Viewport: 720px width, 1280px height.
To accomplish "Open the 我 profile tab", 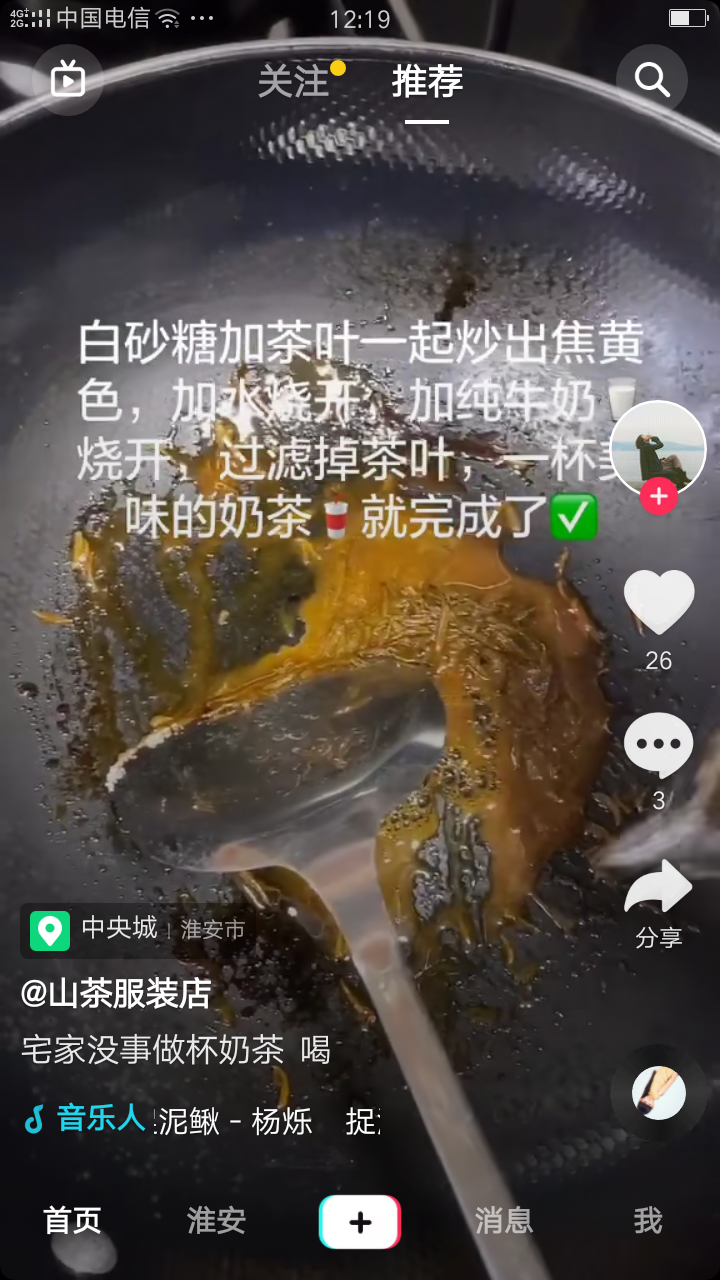I will [x=647, y=1221].
